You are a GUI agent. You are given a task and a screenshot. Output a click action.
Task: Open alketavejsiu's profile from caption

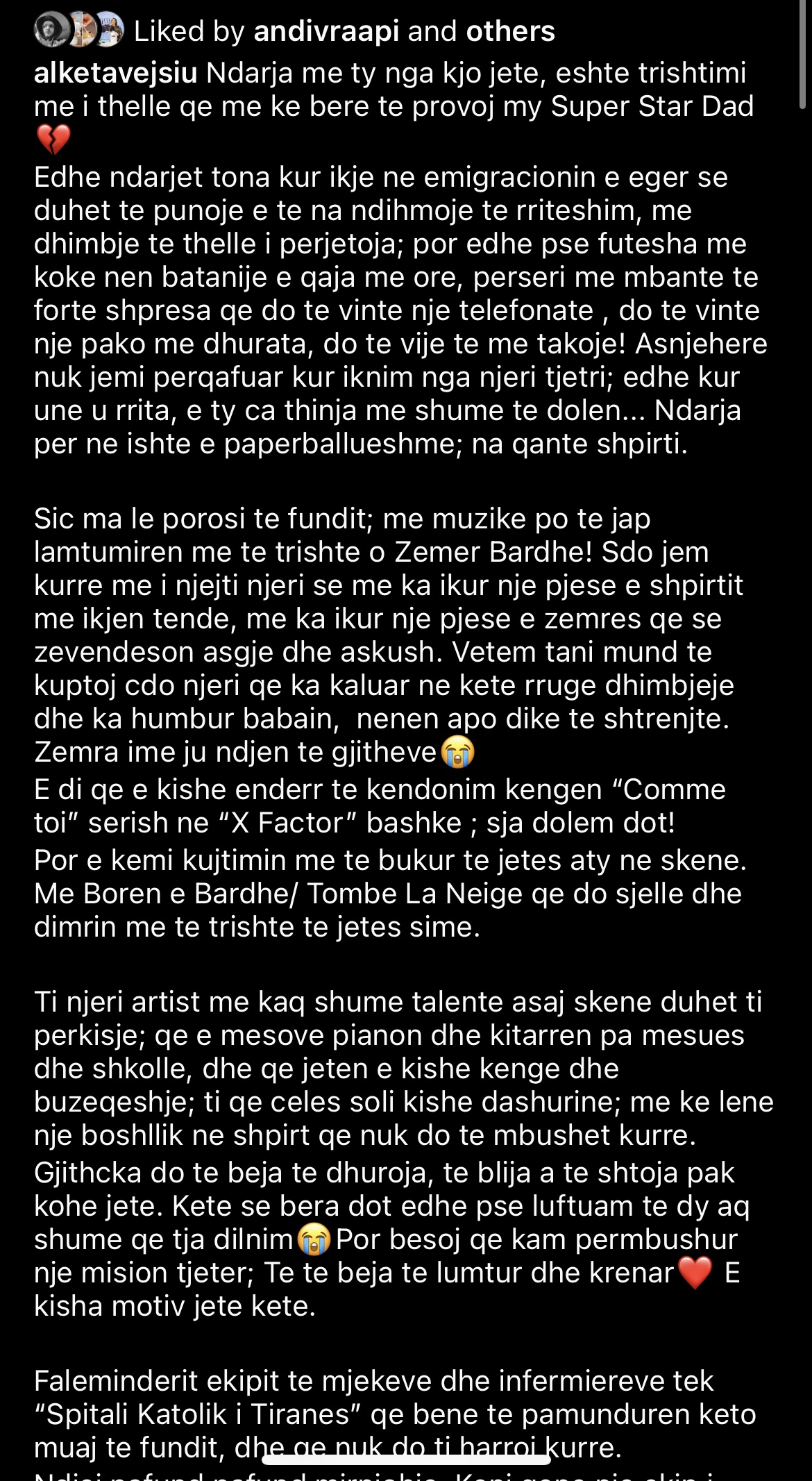pyautogui.click(x=116, y=73)
